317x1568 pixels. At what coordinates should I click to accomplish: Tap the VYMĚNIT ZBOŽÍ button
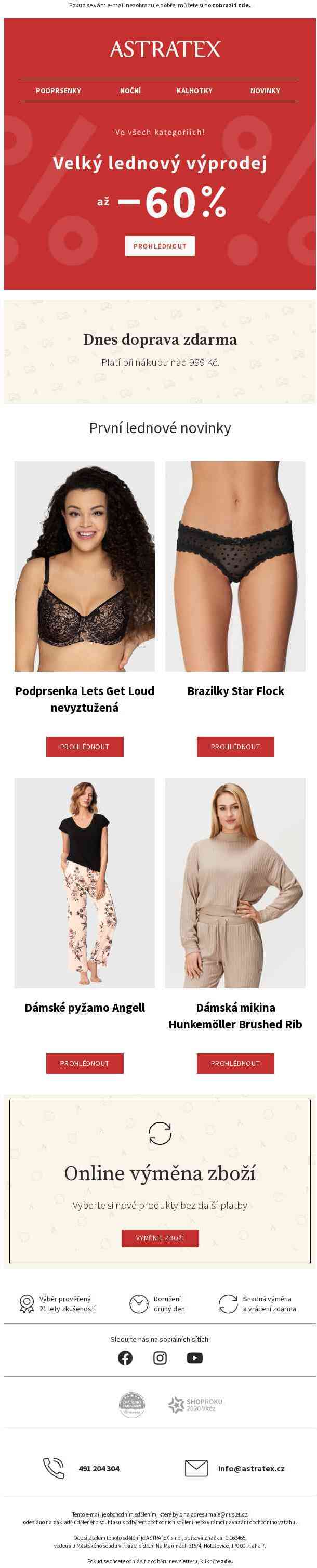(160, 1237)
